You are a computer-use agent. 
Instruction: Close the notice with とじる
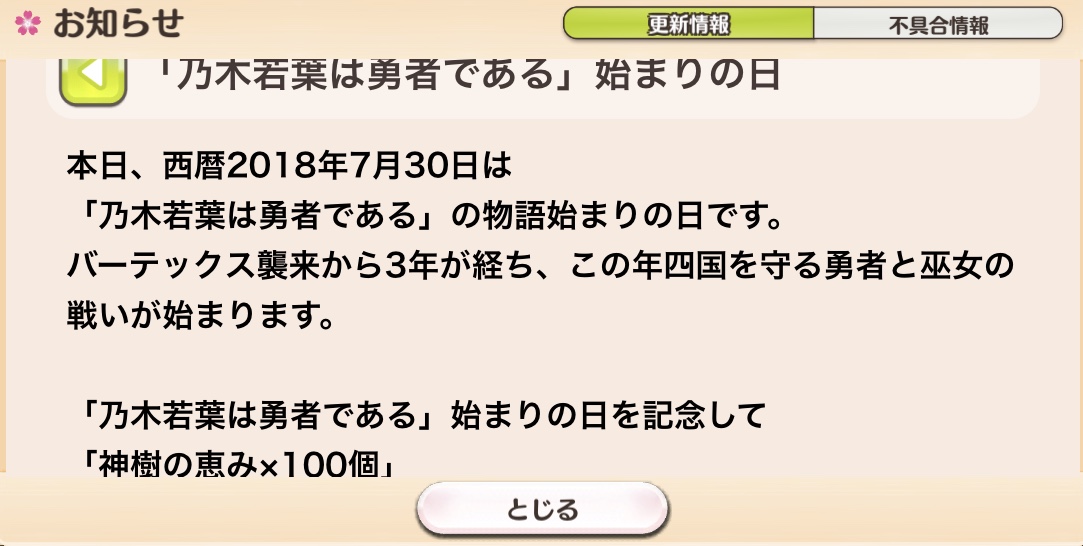click(542, 509)
